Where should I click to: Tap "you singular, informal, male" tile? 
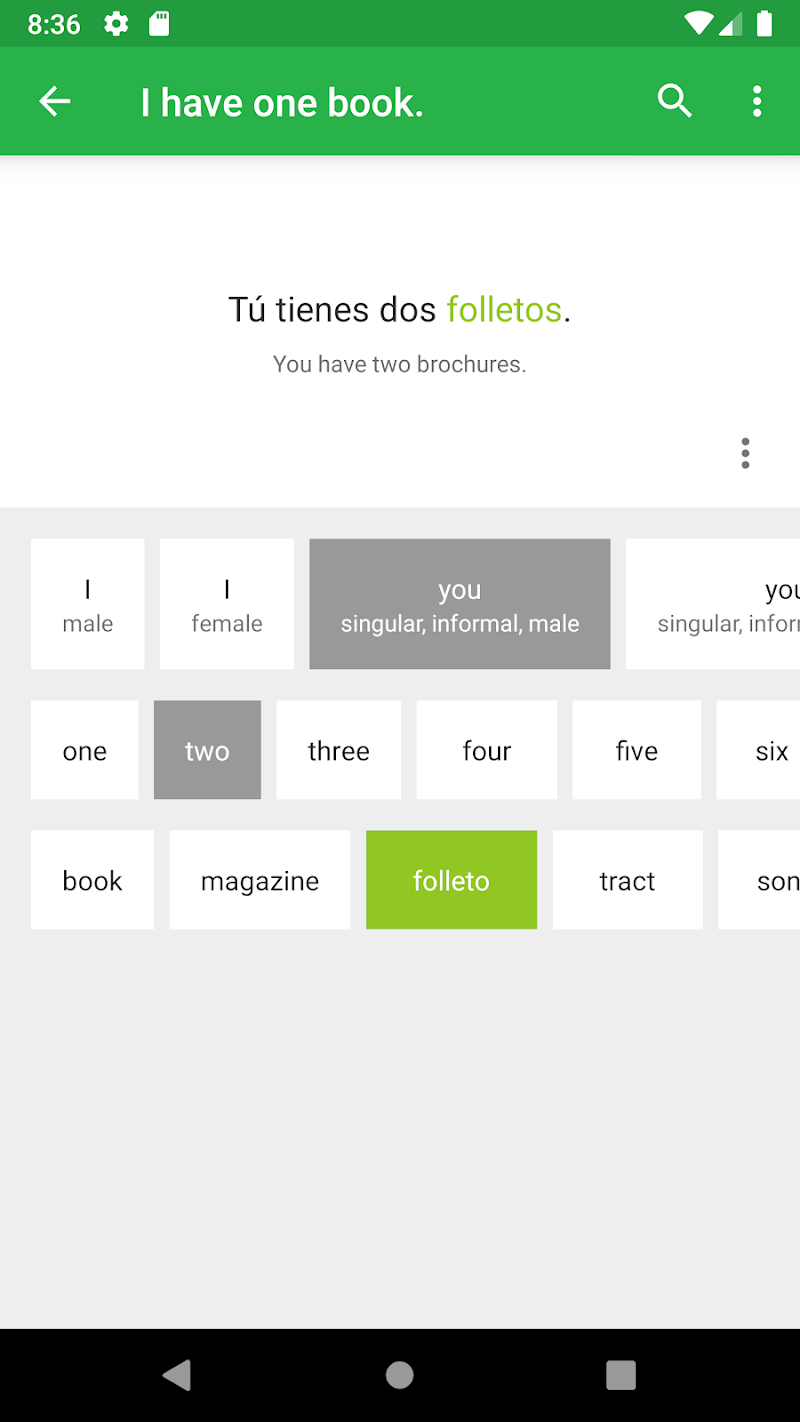pos(460,604)
